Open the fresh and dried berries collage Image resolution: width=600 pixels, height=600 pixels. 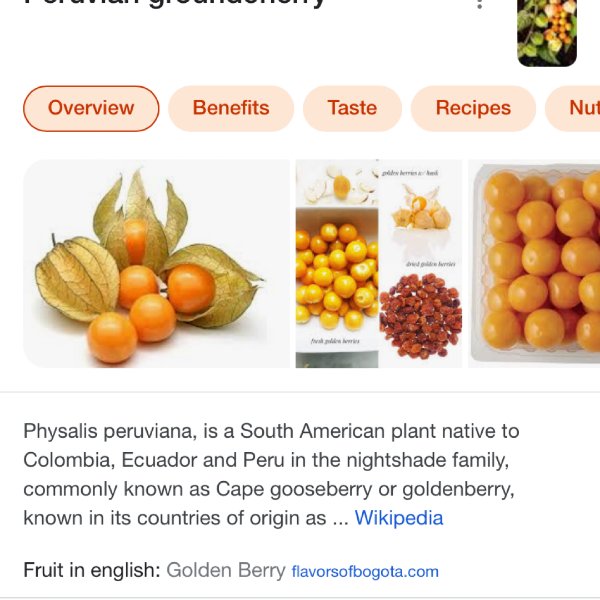tap(379, 264)
